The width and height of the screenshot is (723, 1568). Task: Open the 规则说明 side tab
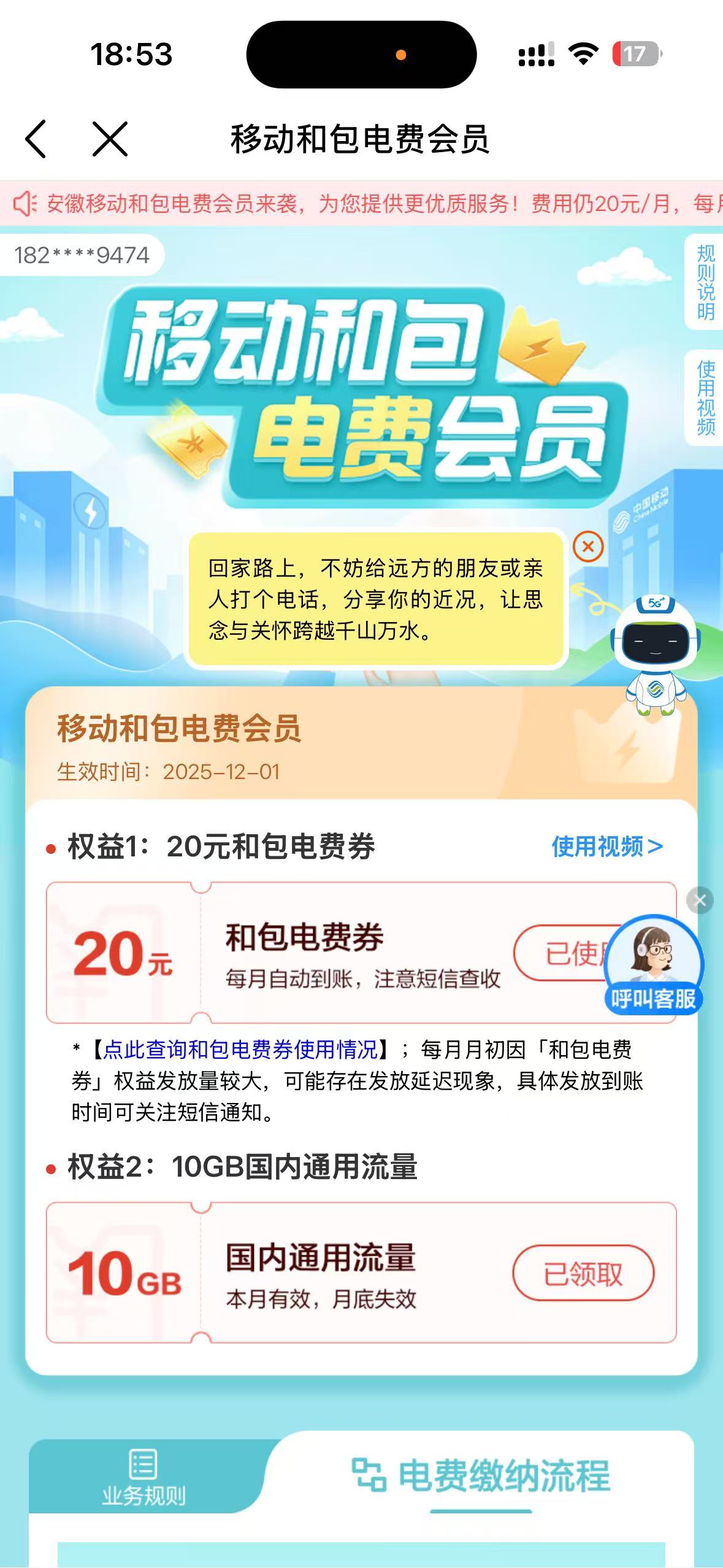[705, 282]
